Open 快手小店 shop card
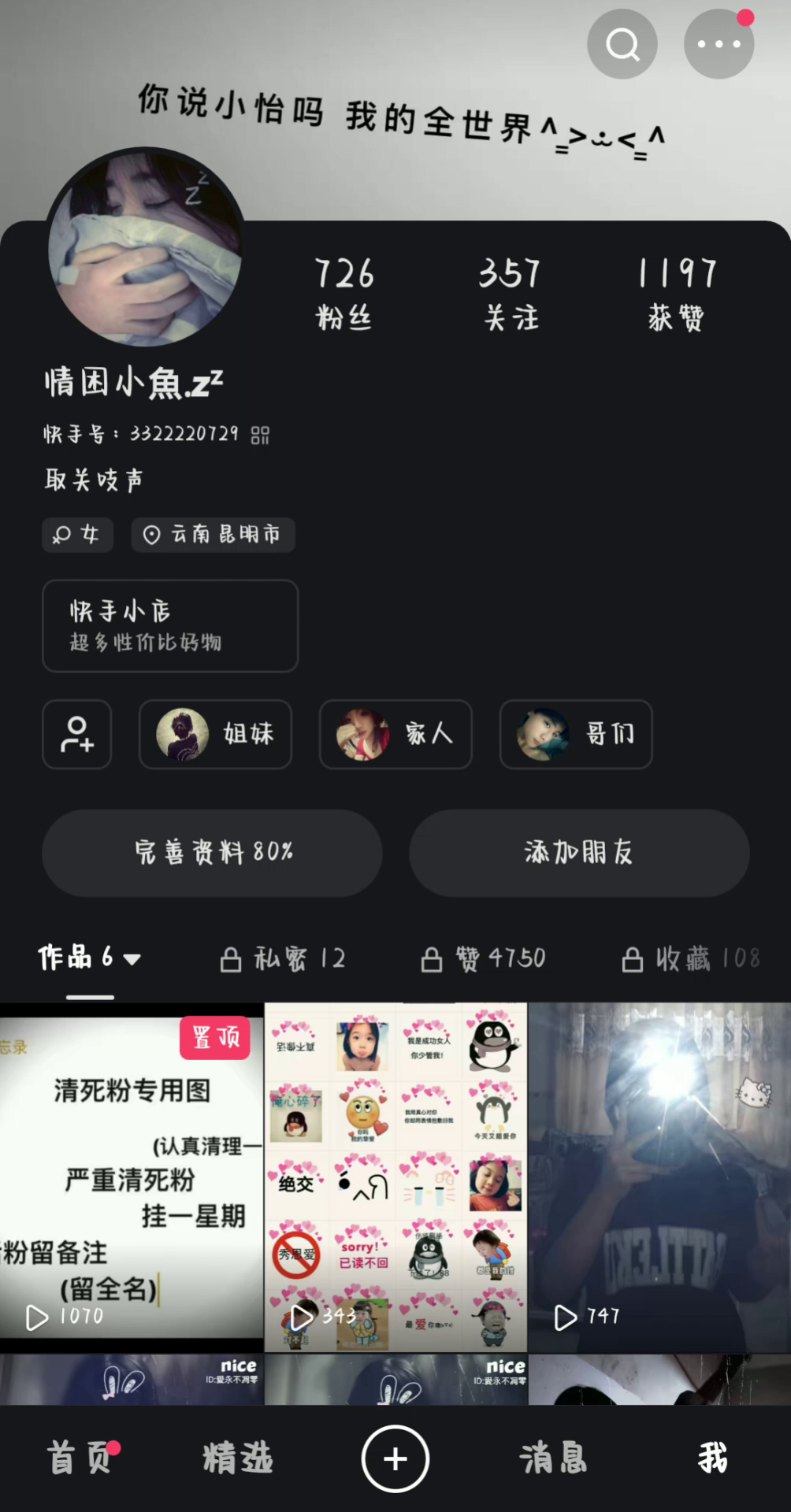The height and width of the screenshot is (1512, 791). point(170,626)
